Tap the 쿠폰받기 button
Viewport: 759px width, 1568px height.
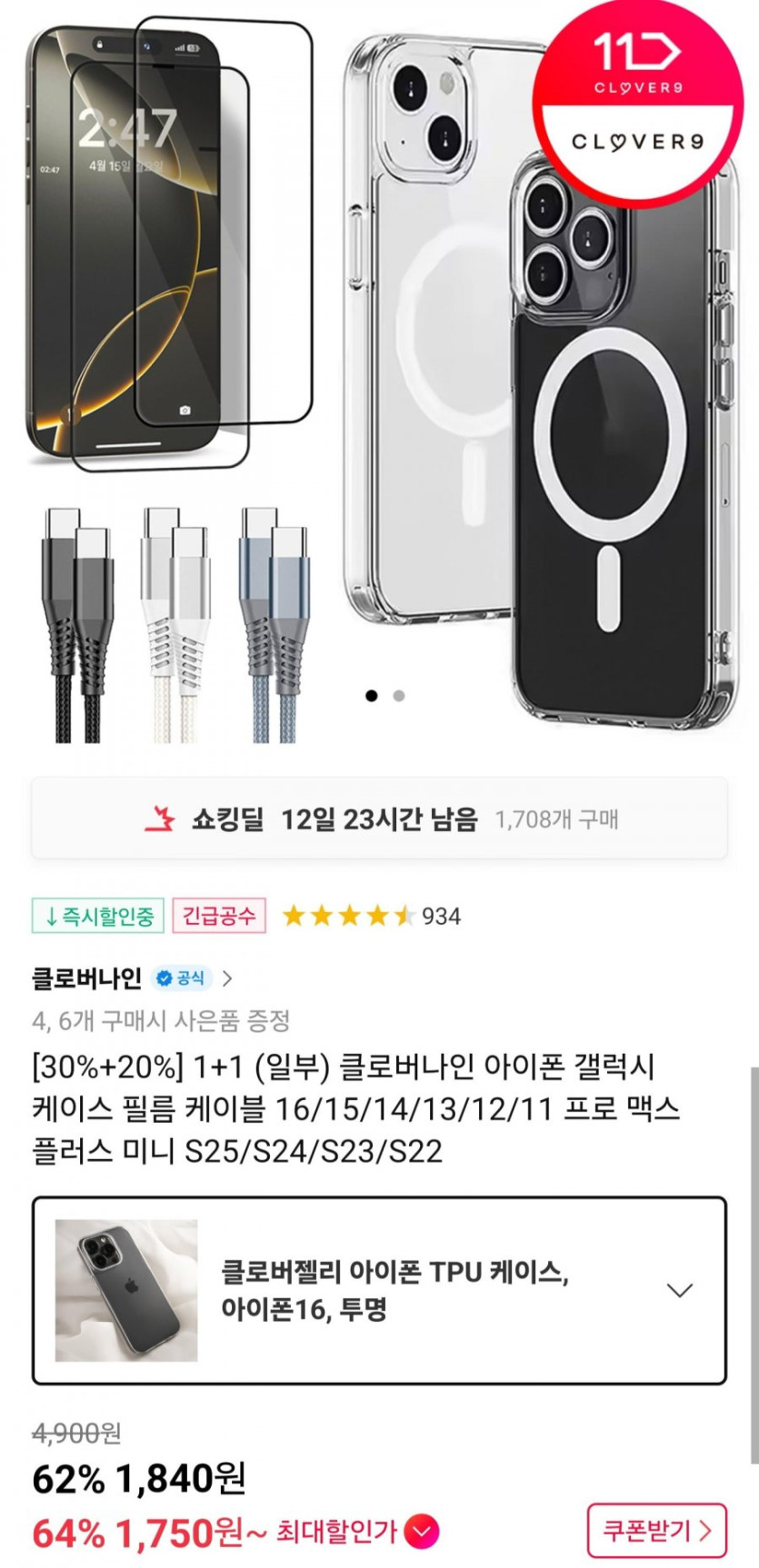[656, 1531]
